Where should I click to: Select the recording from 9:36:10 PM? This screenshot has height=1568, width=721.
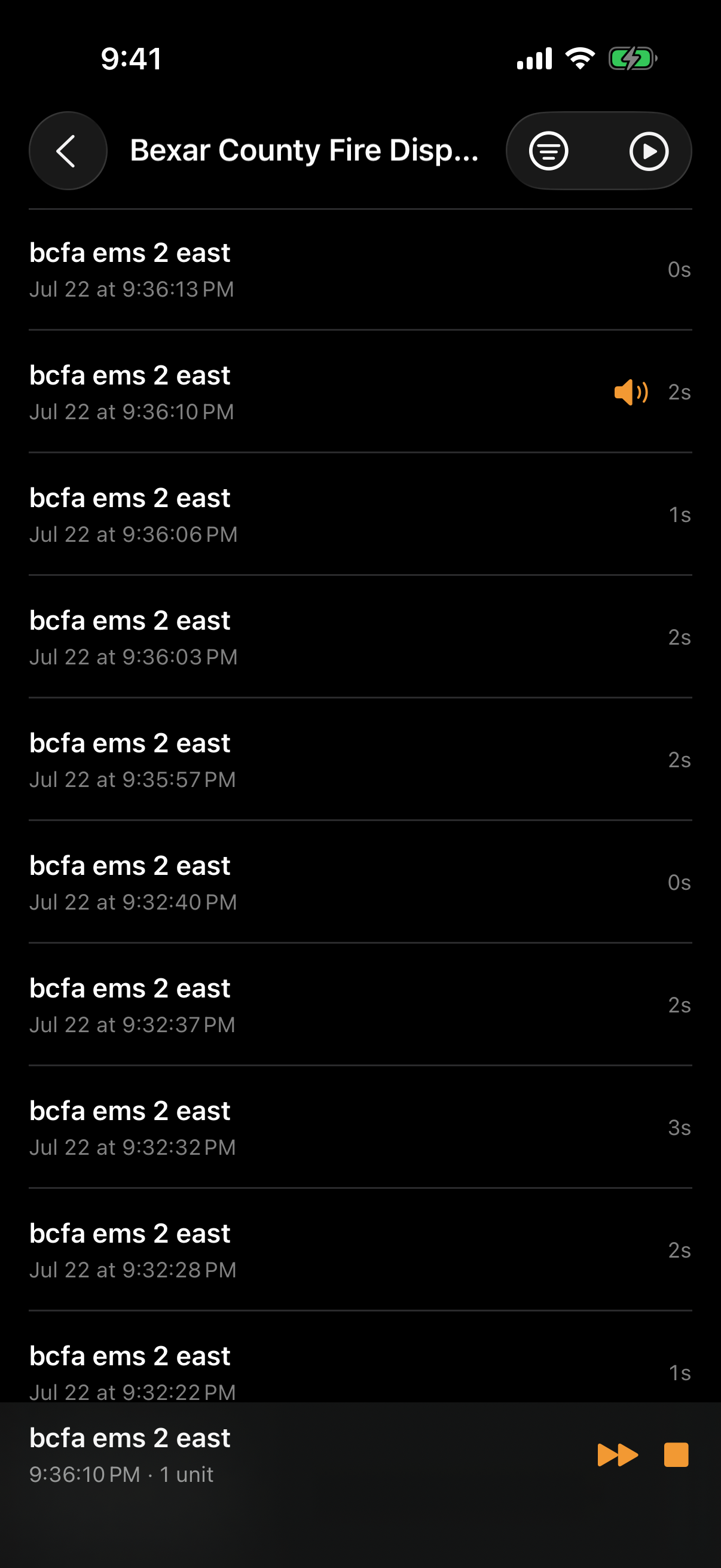360,391
